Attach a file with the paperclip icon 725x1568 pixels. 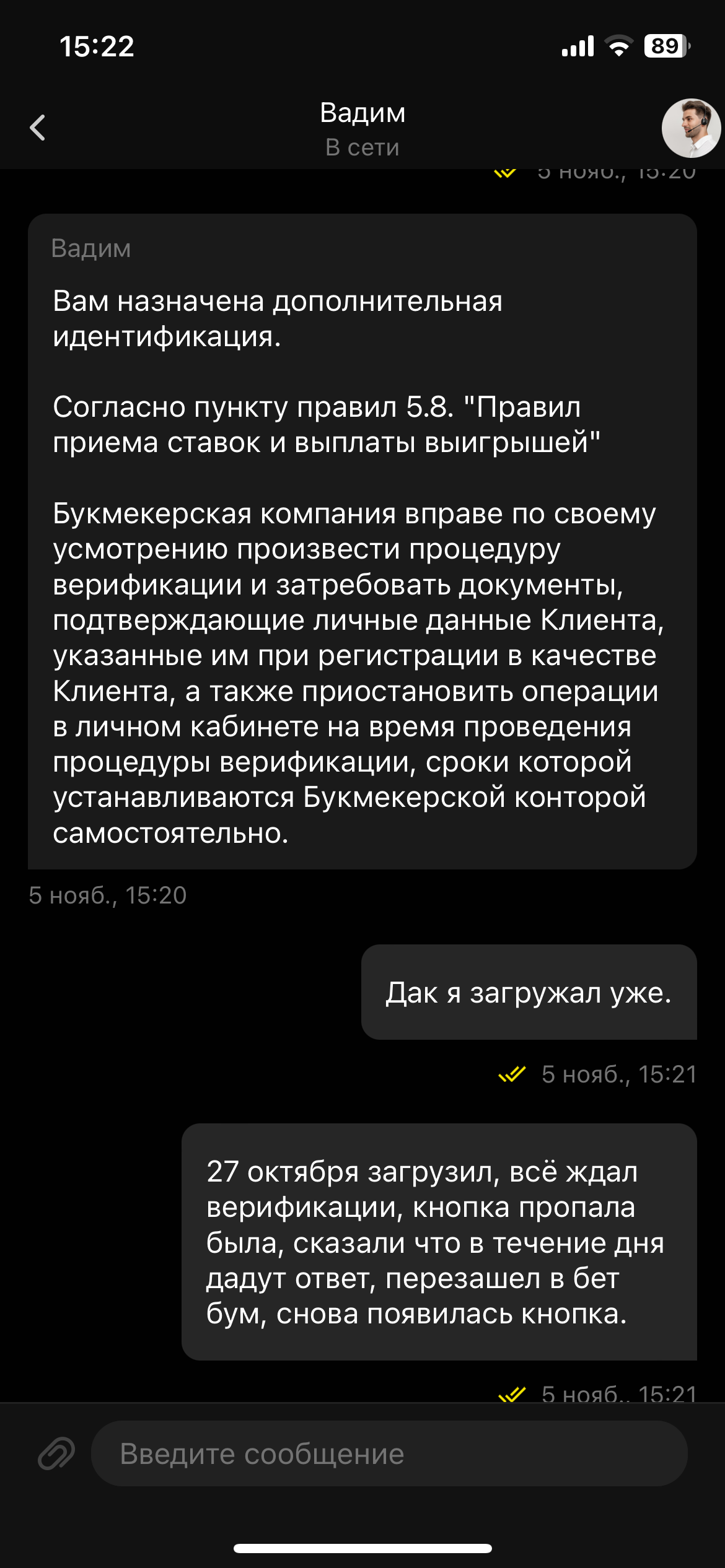[56, 1453]
